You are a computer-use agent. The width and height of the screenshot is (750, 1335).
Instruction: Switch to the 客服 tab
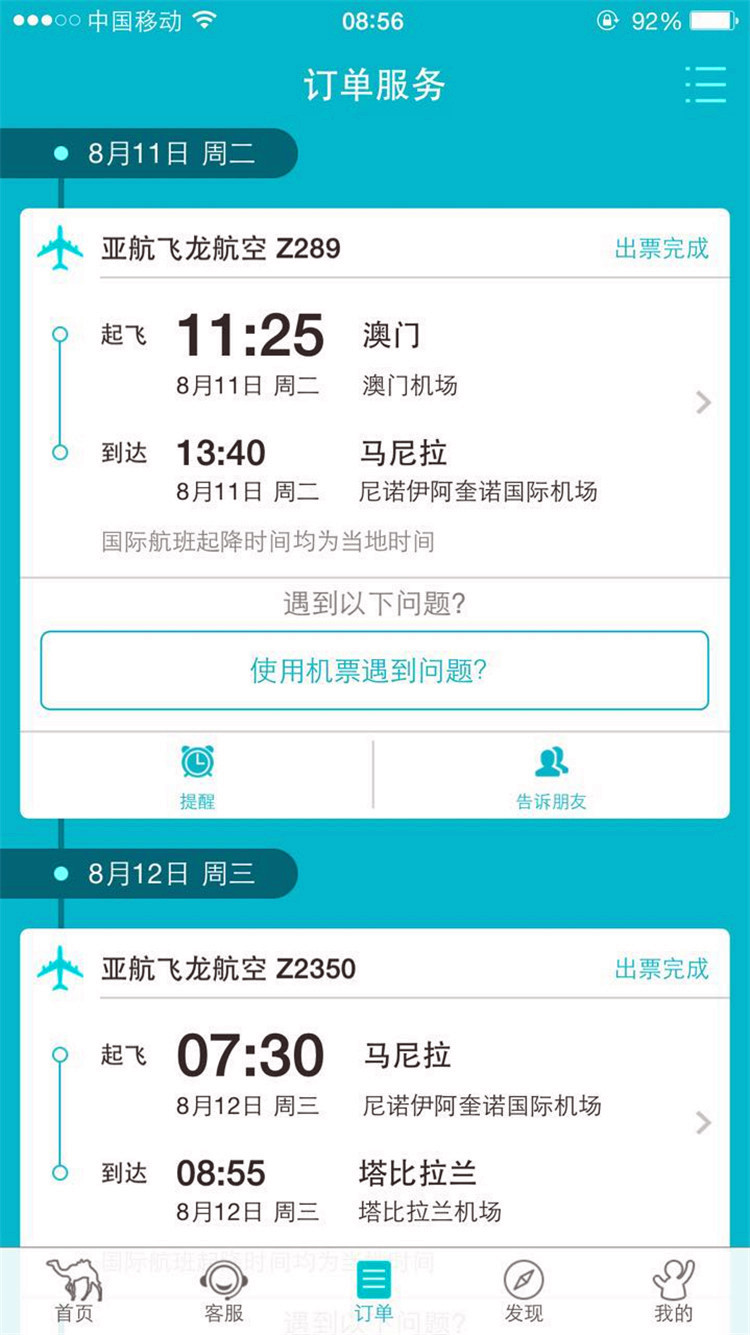[224, 1291]
